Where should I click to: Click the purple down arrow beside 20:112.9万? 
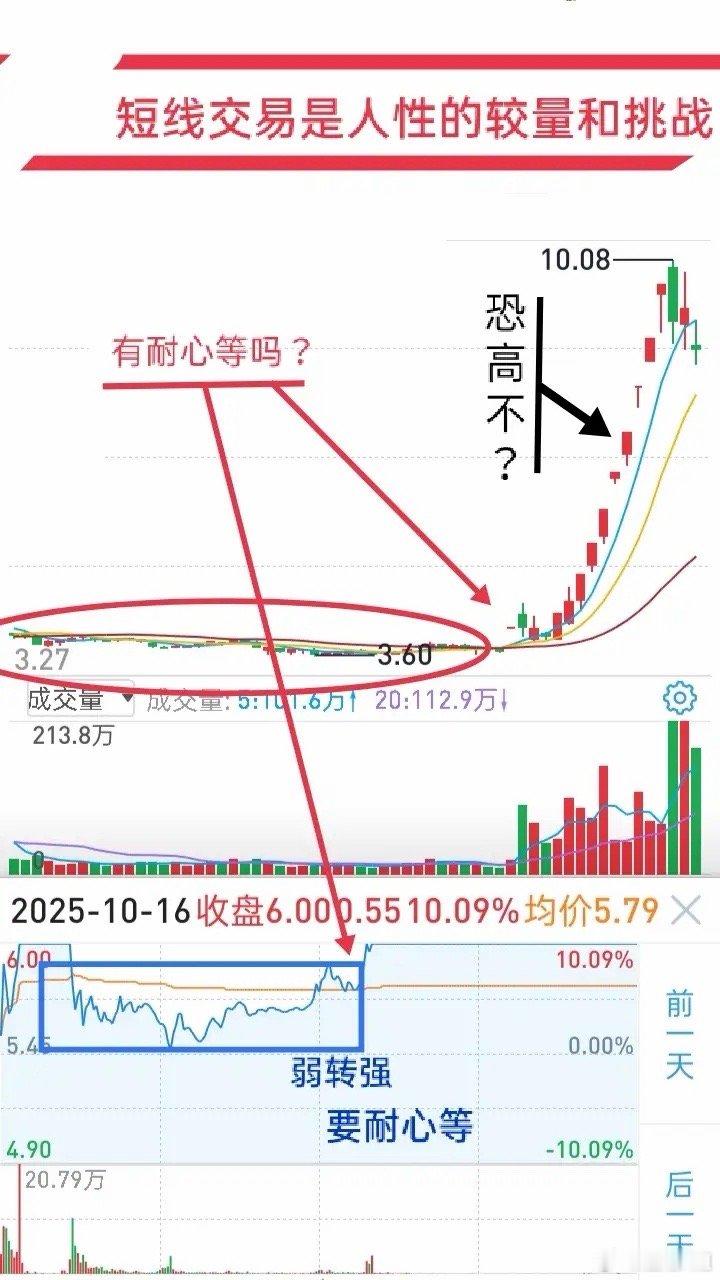tap(505, 698)
